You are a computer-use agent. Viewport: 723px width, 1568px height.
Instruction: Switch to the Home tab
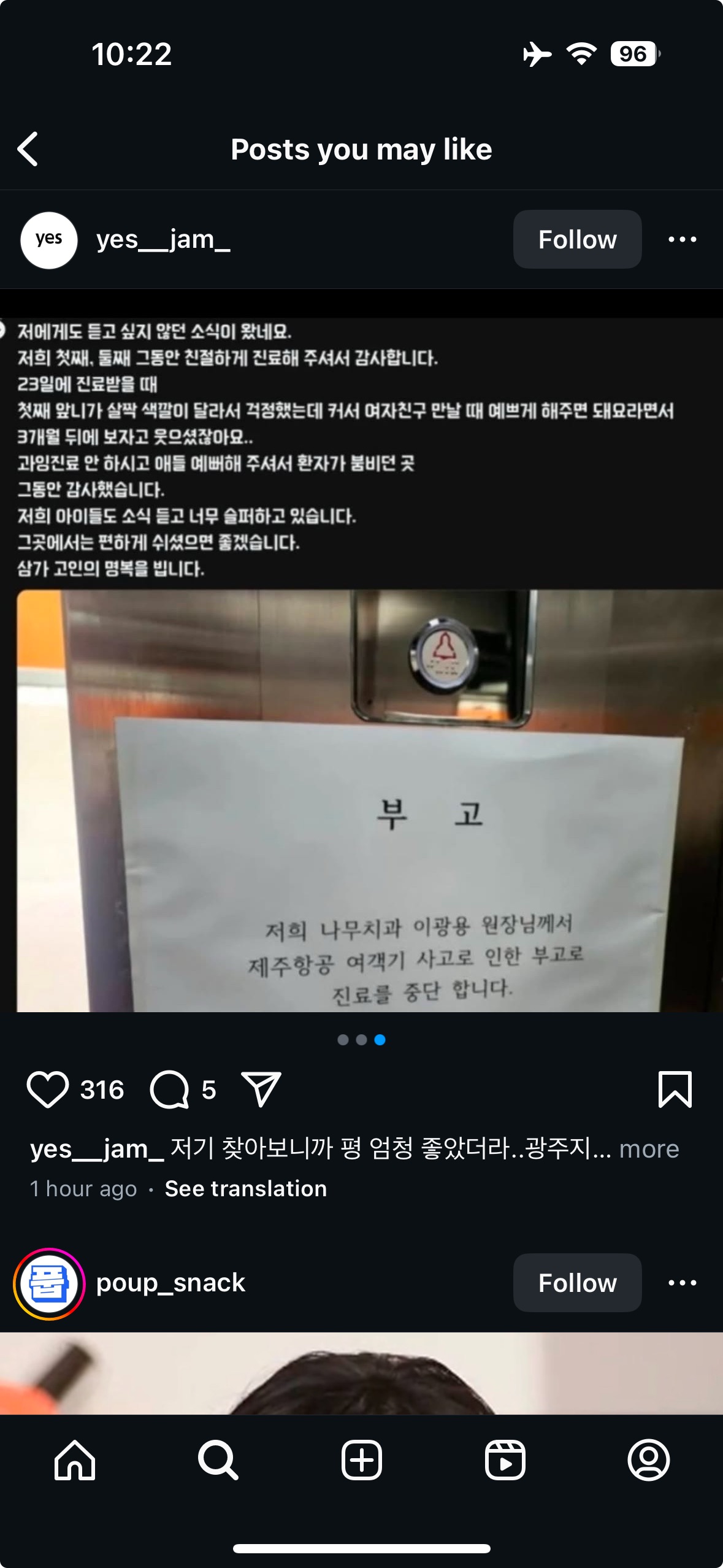(x=75, y=1460)
